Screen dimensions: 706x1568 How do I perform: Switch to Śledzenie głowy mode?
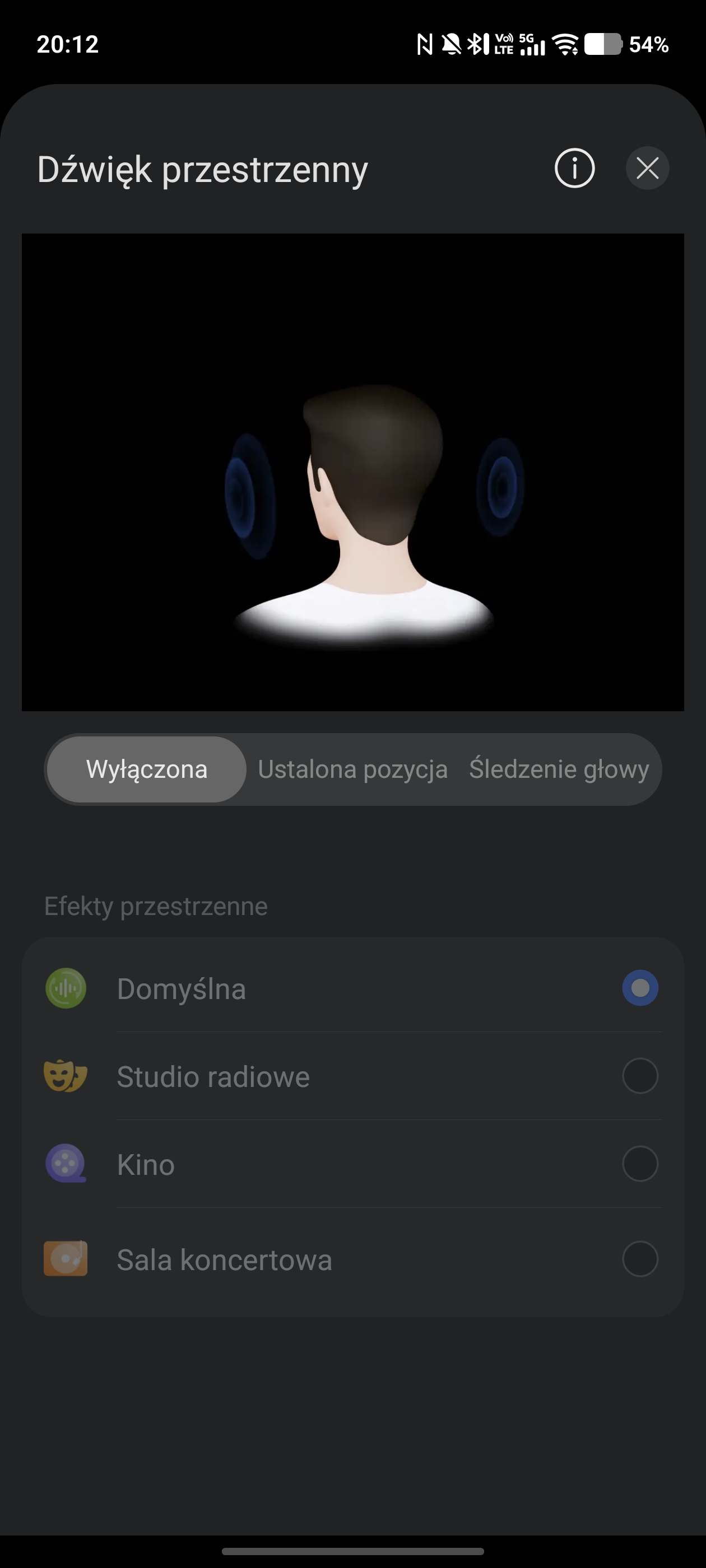(559, 769)
